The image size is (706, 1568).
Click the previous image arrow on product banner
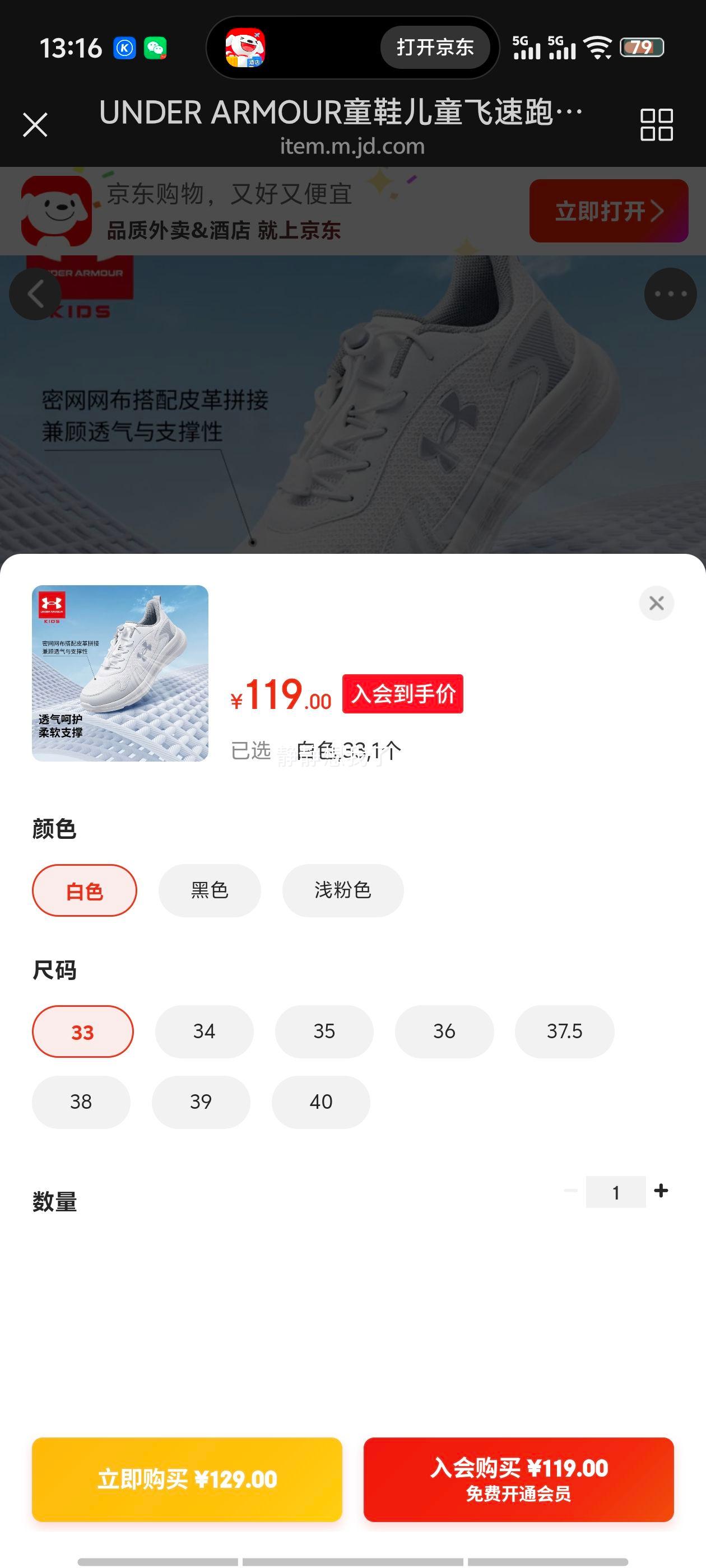tap(35, 294)
